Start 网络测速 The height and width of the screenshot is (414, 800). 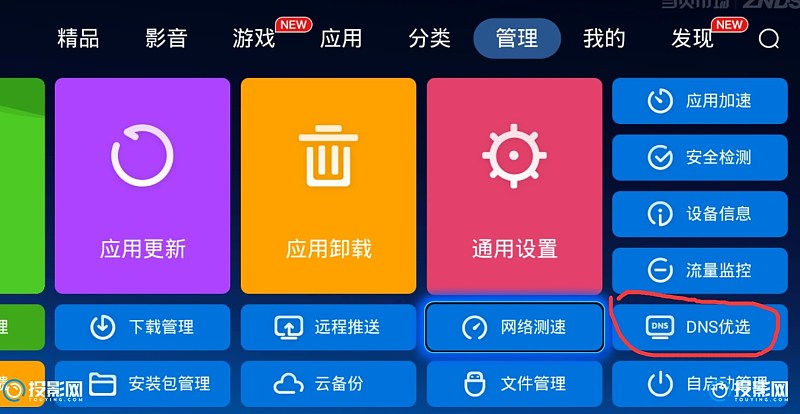(514, 327)
